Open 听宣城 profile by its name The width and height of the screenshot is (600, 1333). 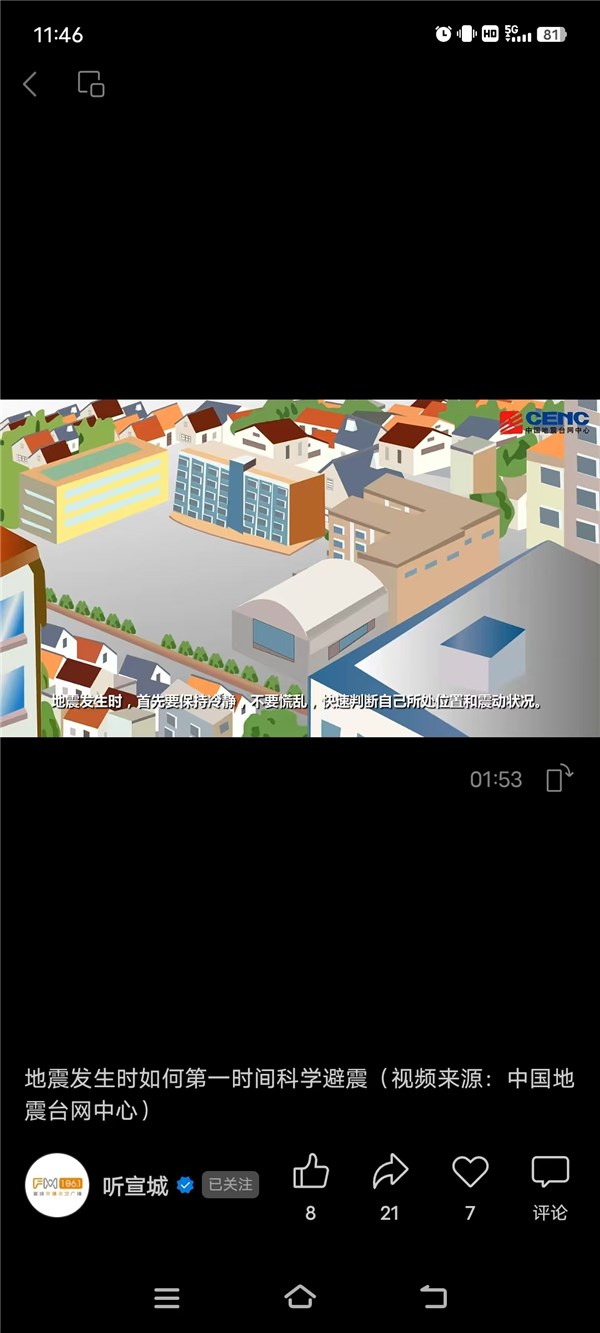pyautogui.click(x=136, y=1186)
